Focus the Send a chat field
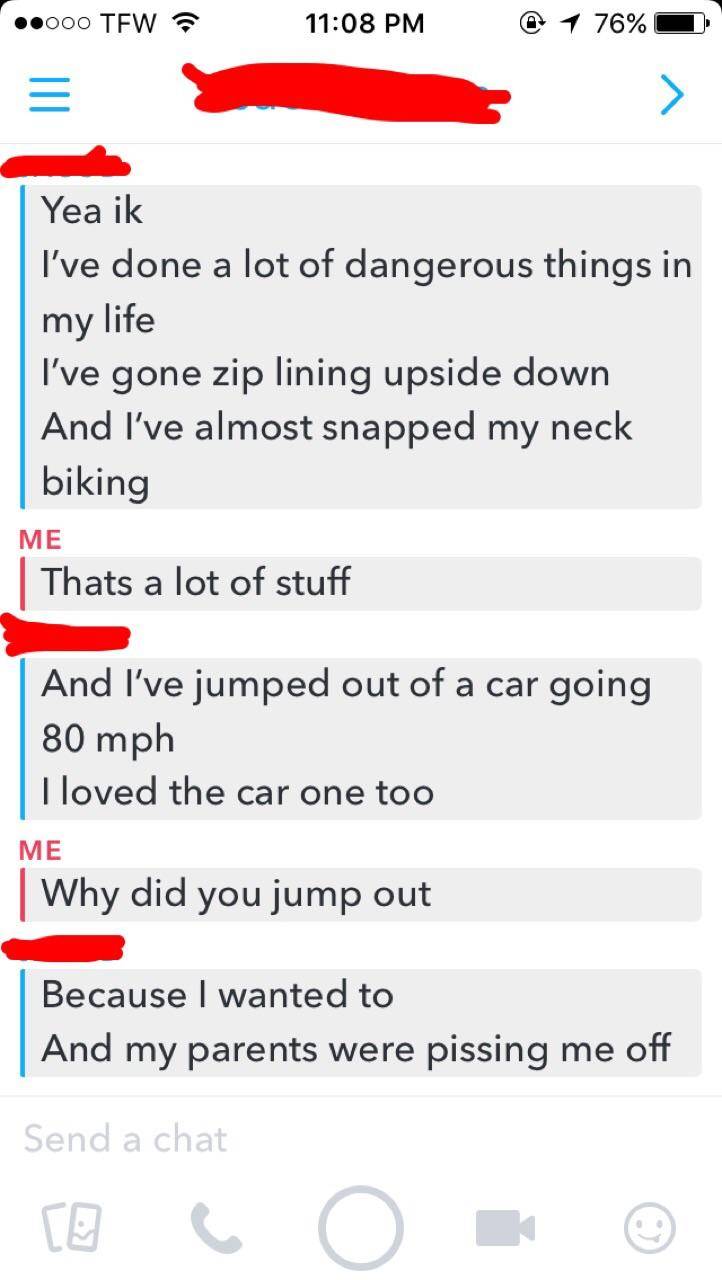 click(300, 1138)
